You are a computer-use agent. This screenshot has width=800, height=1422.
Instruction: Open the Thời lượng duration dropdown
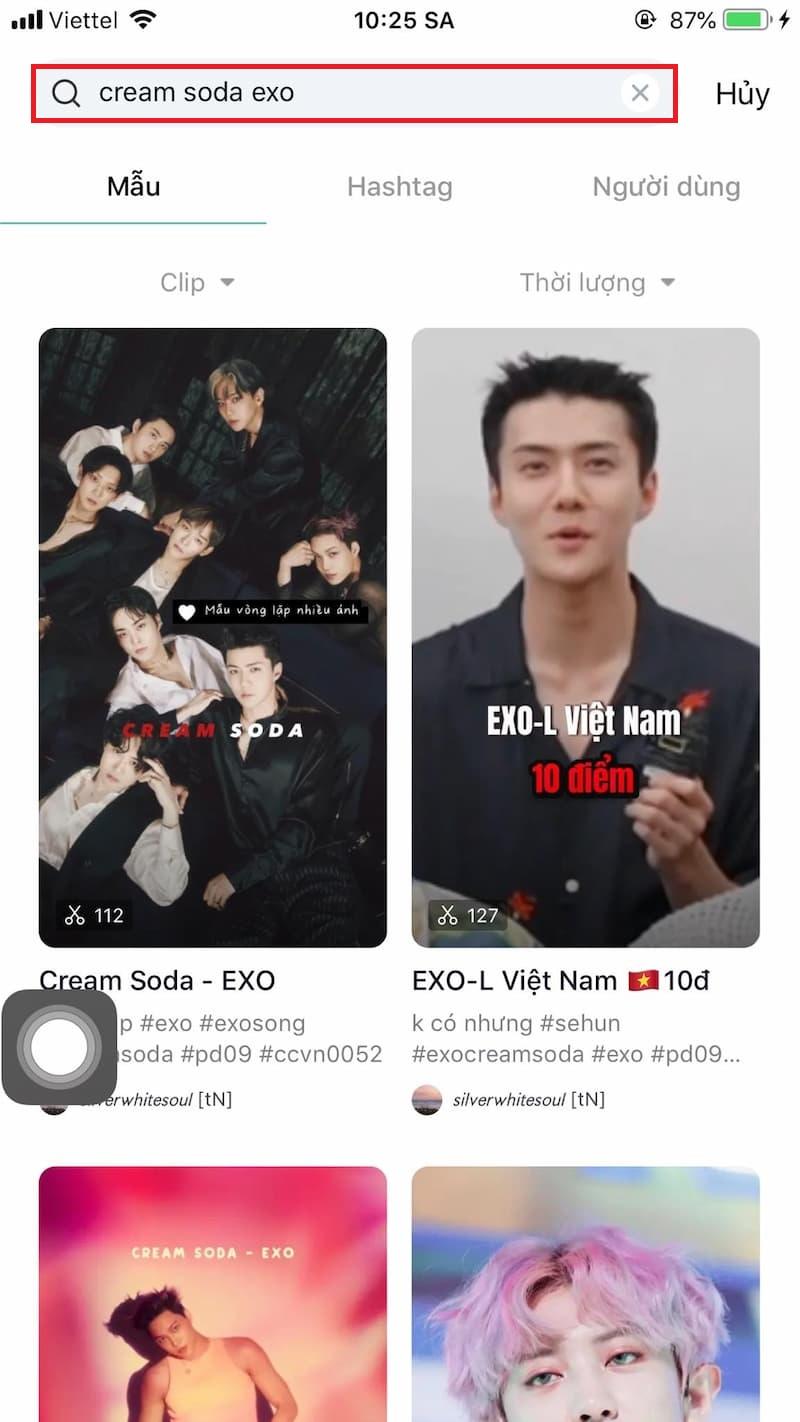(x=597, y=282)
